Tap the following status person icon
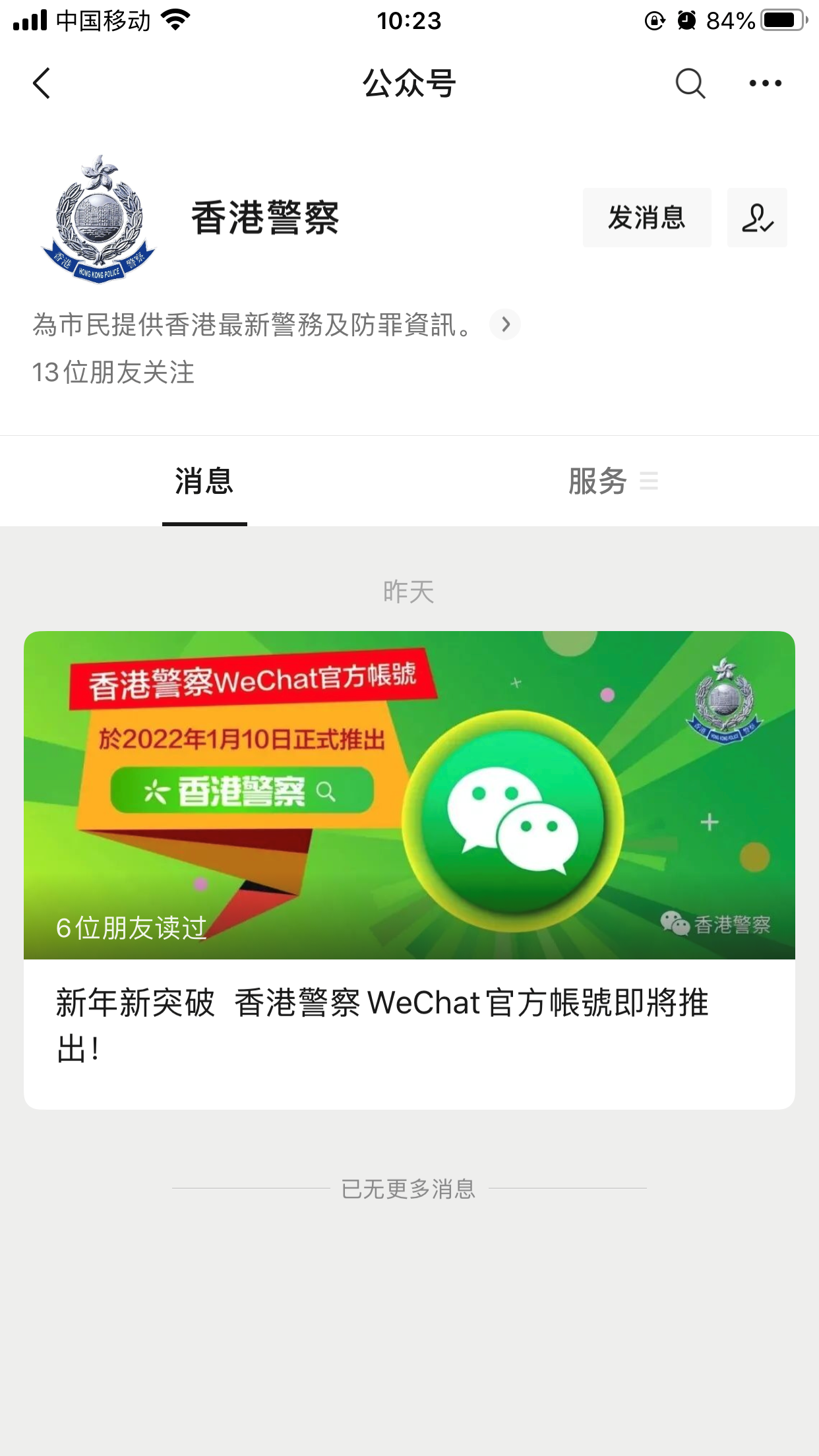 point(756,218)
